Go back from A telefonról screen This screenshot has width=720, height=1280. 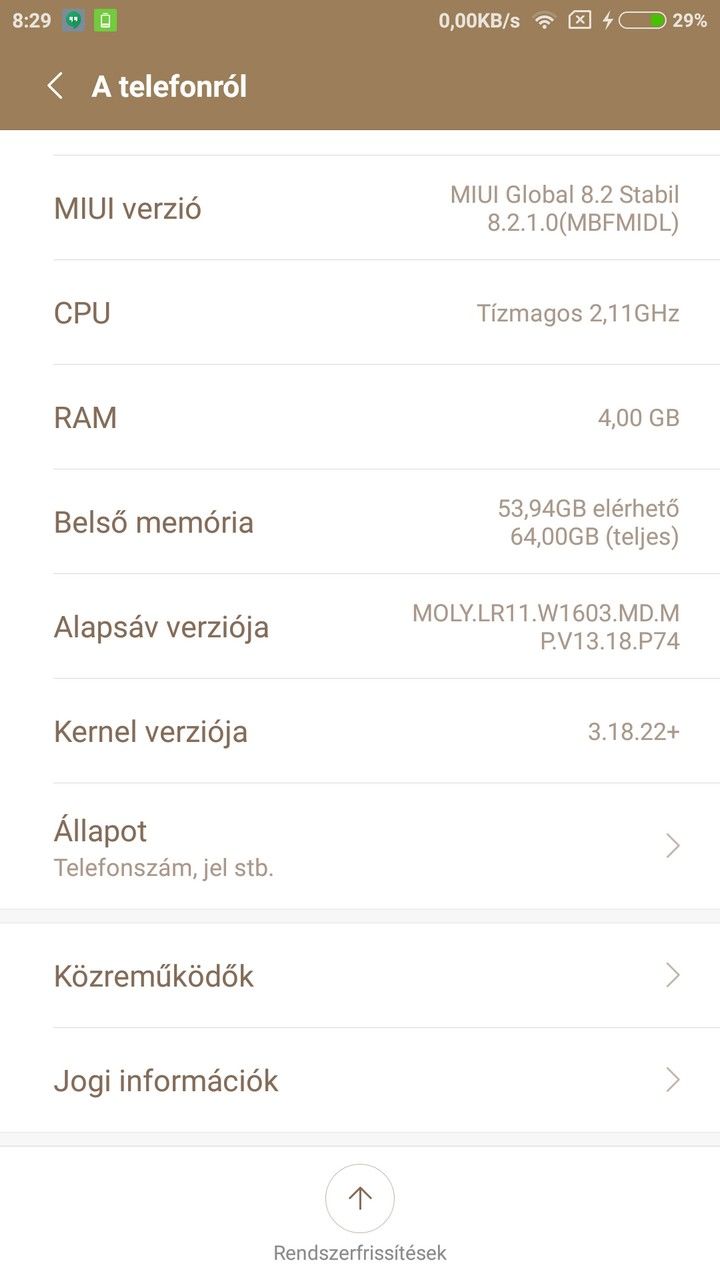pos(55,86)
